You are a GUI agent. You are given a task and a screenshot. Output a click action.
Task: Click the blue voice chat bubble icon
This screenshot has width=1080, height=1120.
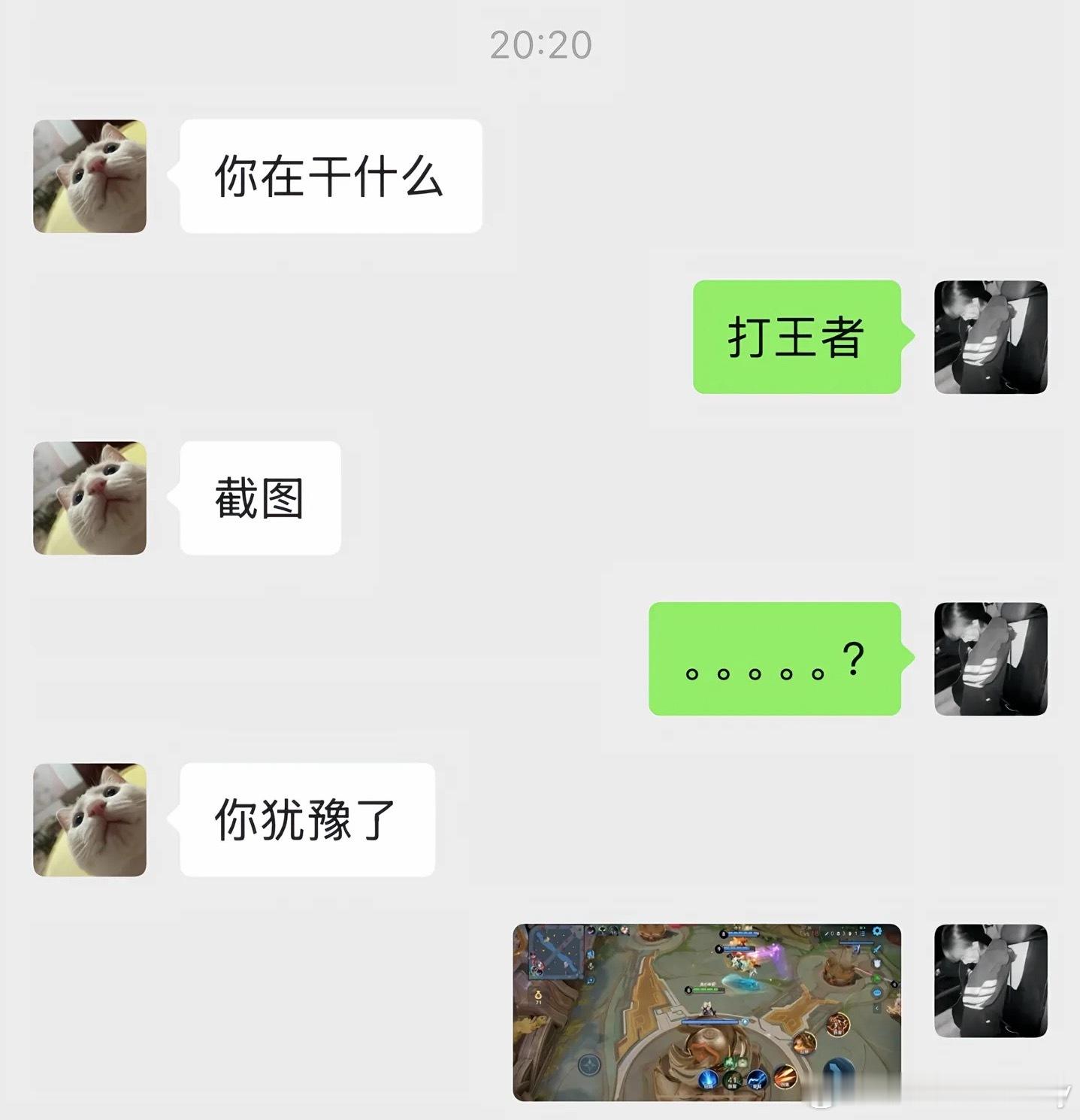pyautogui.click(x=877, y=992)
